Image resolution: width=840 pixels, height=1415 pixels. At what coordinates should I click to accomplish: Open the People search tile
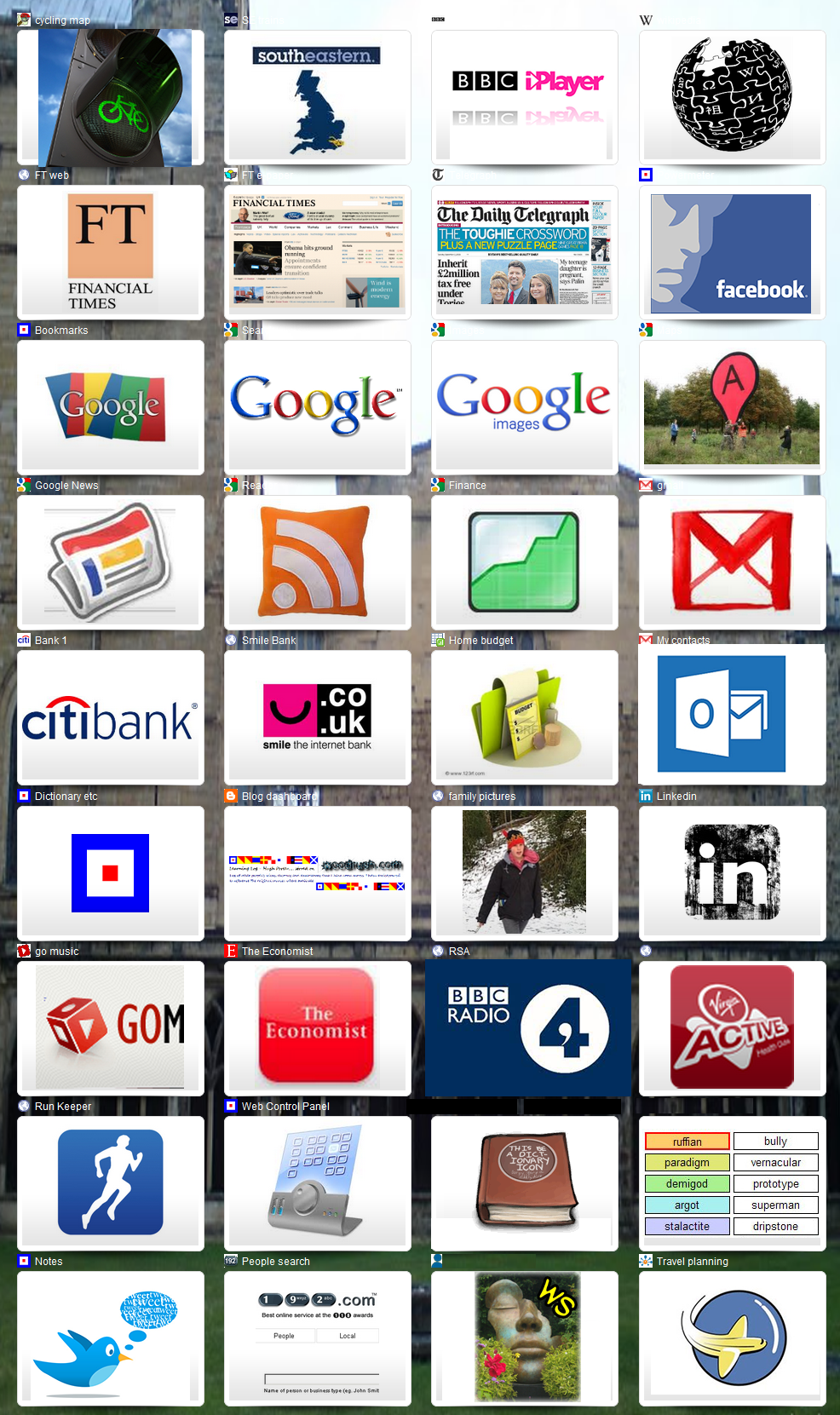point(317,1338)
